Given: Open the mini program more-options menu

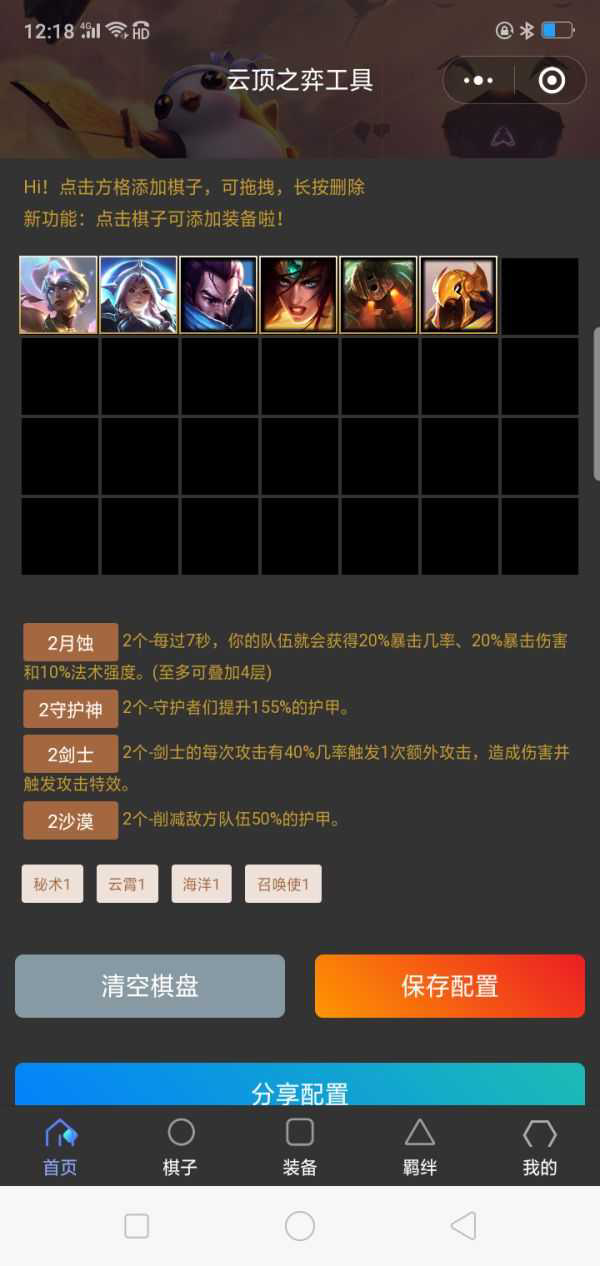Looking at the screenshot, I should (478, 81).
